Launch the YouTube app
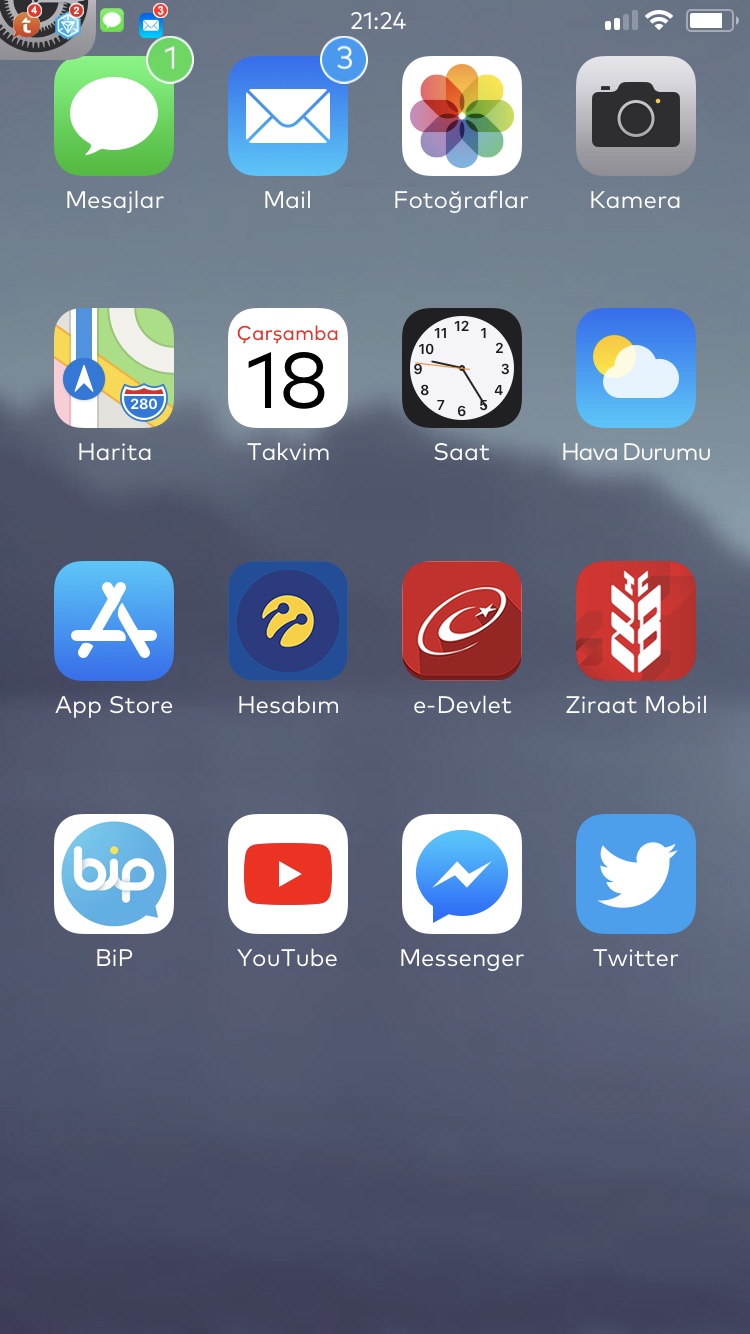This screenshot has height=1334, width=750. point(288,874)
